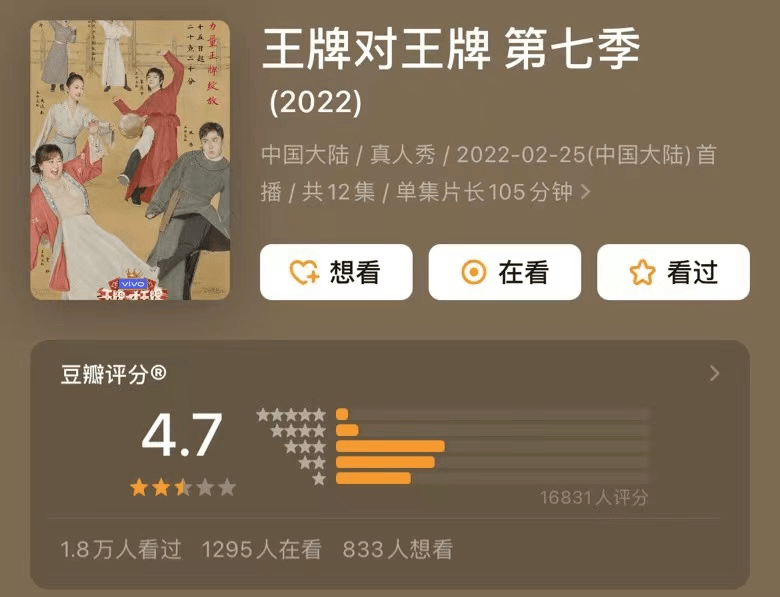This screenshot has width=780, height=597.
Task: Open the 王牌对王牌 poster image
Action: tap(130, 160)
